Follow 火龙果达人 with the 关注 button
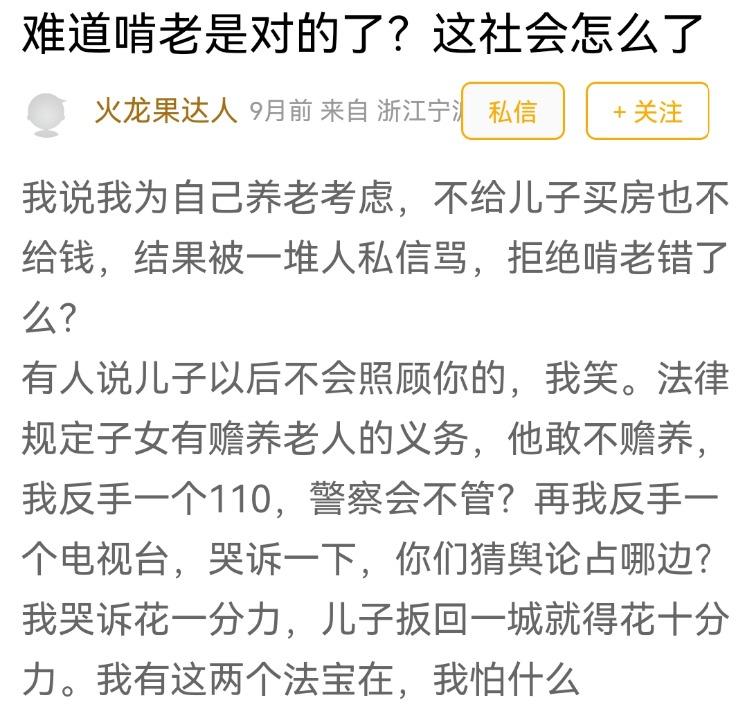The width and height of the screenshot is (750, 727). (647, 111)
